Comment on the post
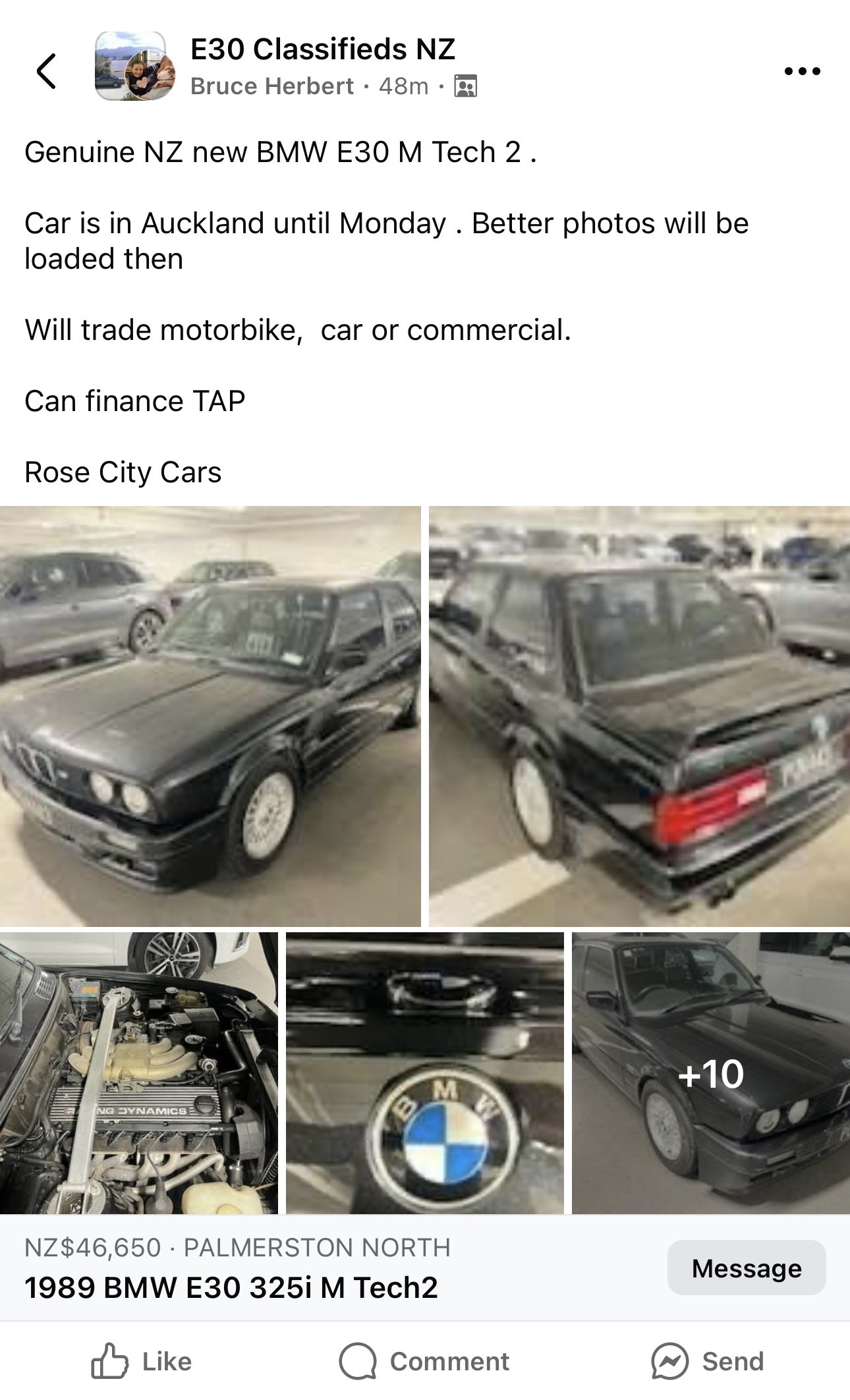Image resolution: width=850 pixels, height=1400 pixels. click(424, 1361)
